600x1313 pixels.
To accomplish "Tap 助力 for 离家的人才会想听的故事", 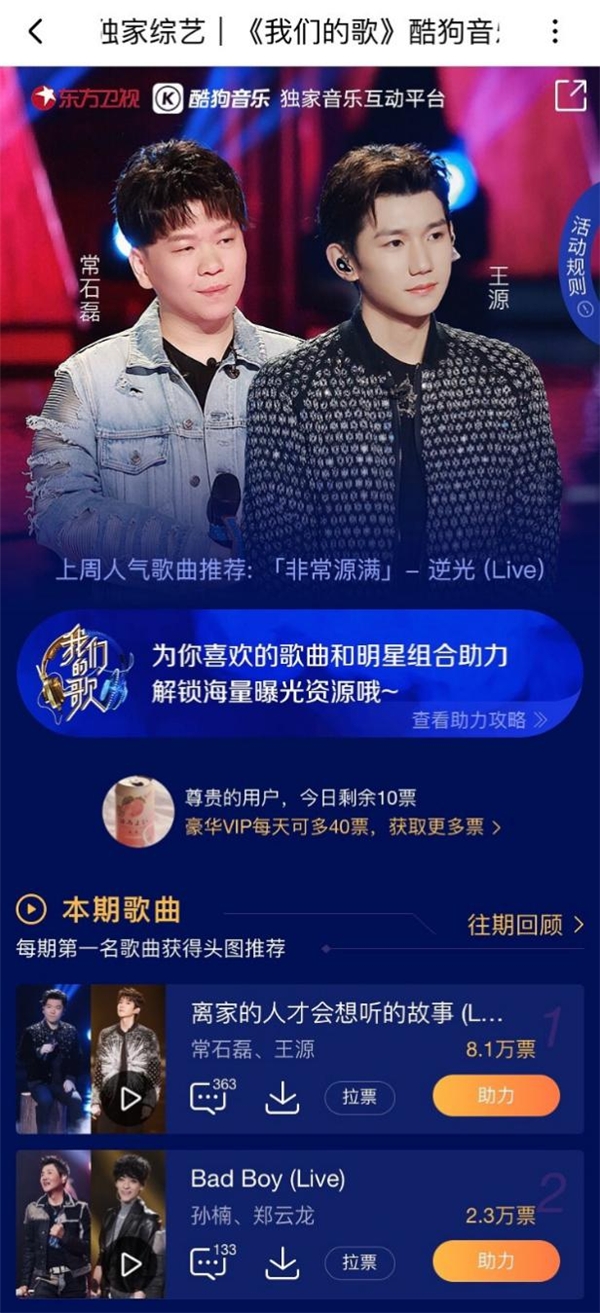I will (x=496, y=1096).
